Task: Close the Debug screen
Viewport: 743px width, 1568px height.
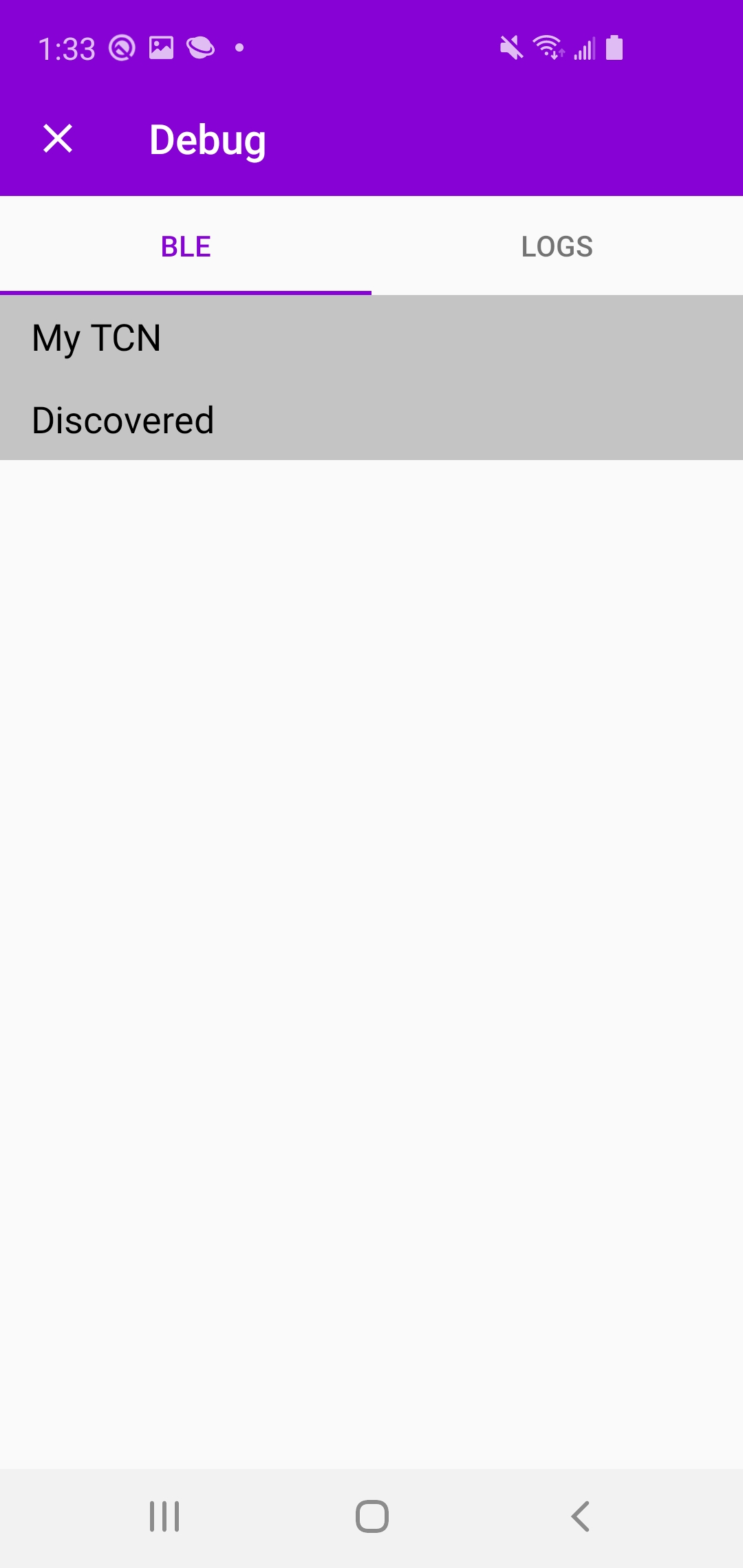Action: 58,140
